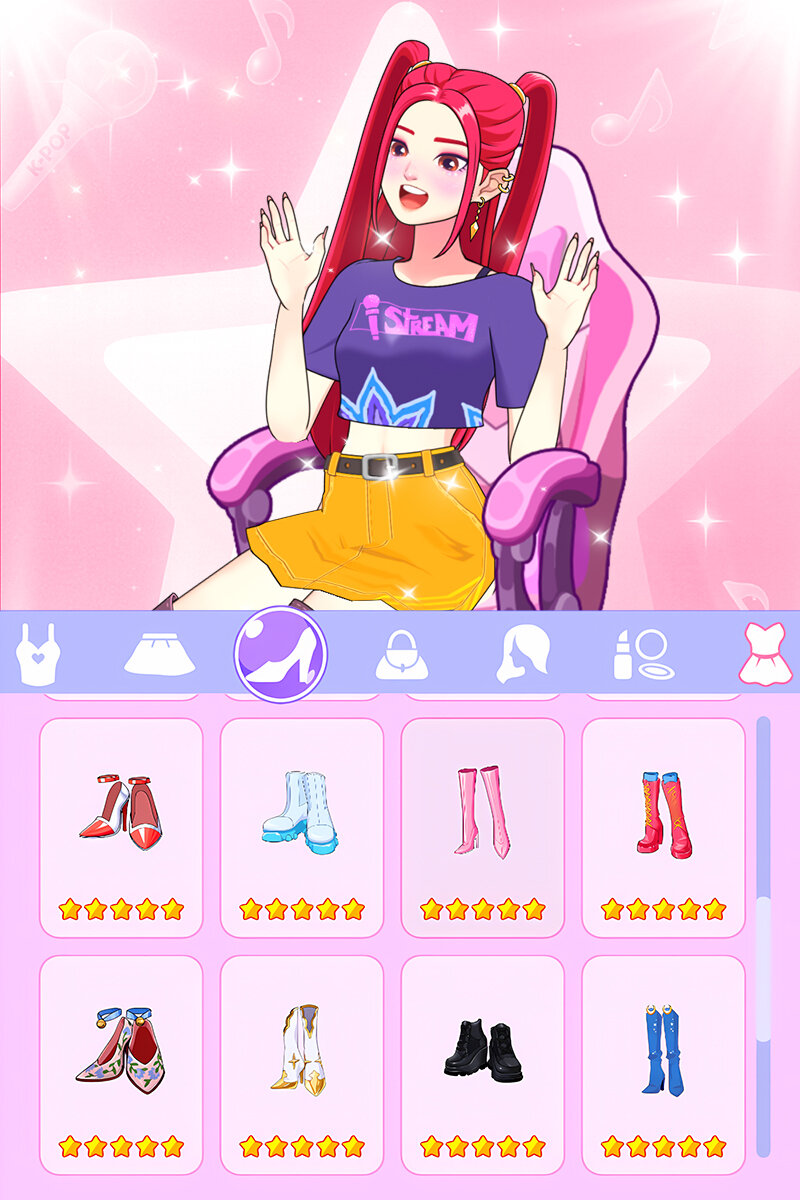Image resolution: width=800 pixels, height=1200 pixels.
Task: Pick the white and blue chunky boots
Action: [302, 812]
